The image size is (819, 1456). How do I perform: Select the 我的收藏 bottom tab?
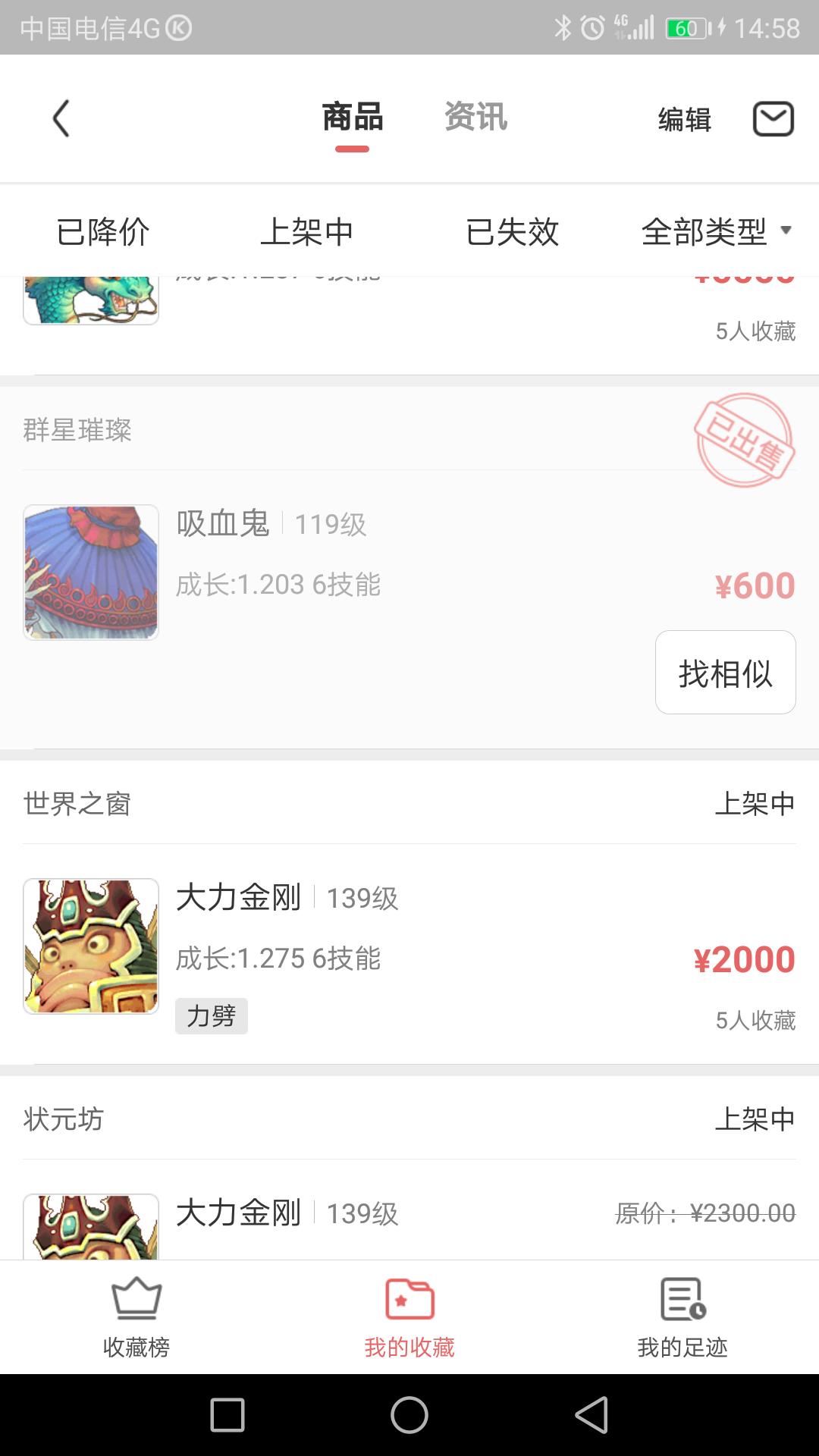pos(409,1317)
